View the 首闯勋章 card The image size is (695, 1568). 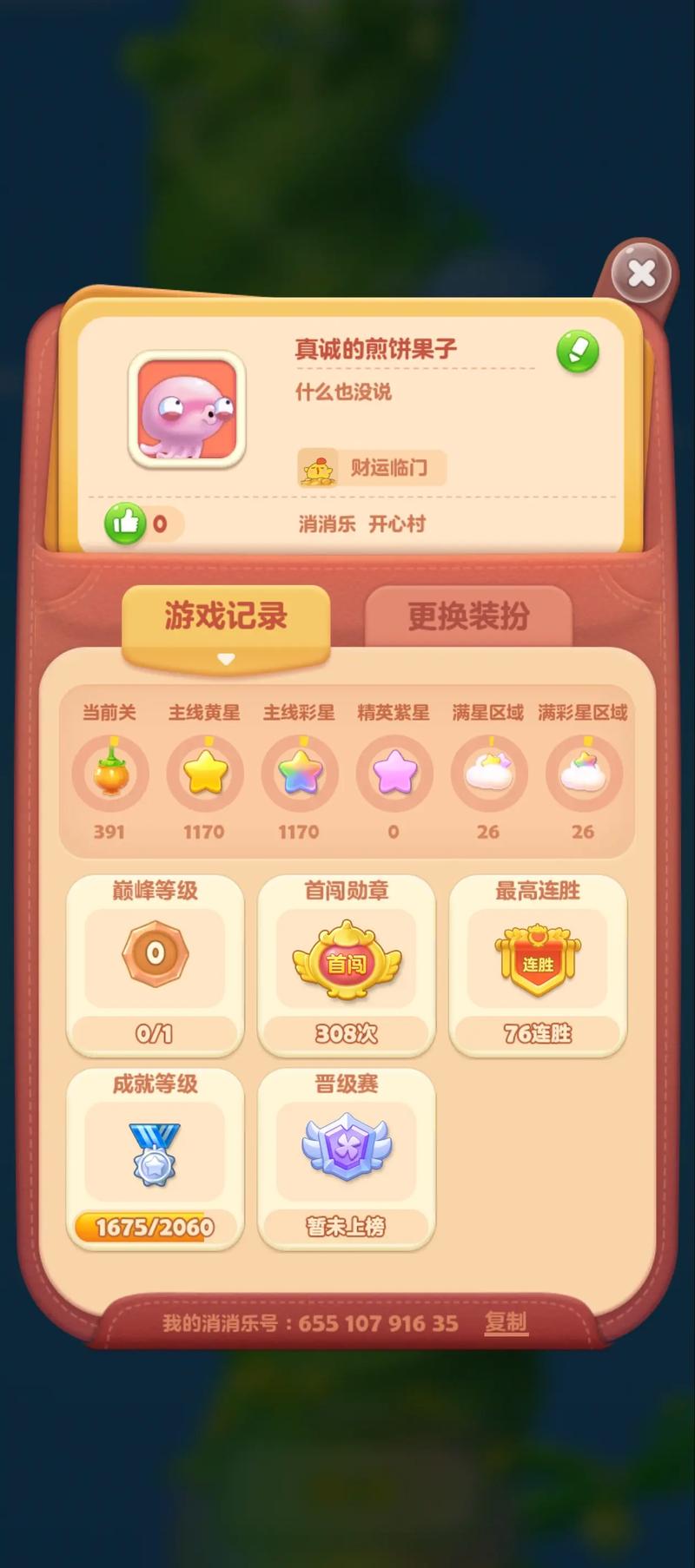click(346, 965)
